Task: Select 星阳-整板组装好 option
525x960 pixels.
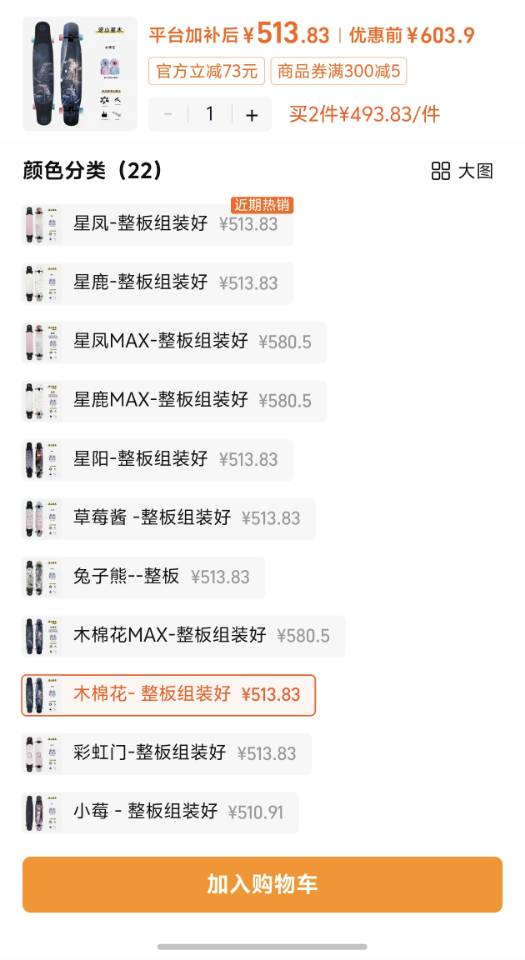Action: (157, 459)
